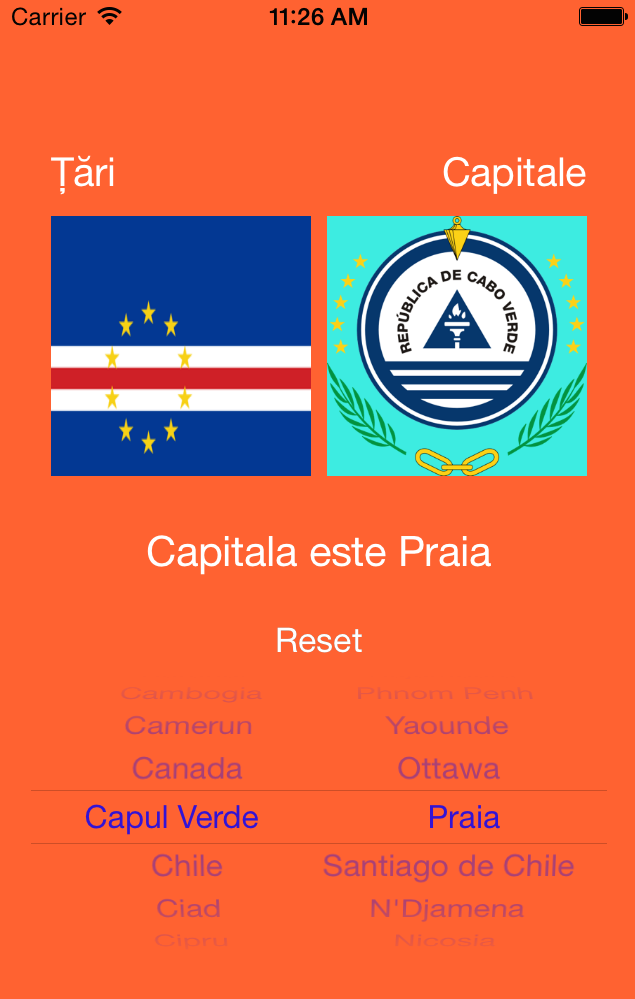This screenshot has height=999, width=635.
Task: Select Canada in the countries picker
Action: (187, 769)
